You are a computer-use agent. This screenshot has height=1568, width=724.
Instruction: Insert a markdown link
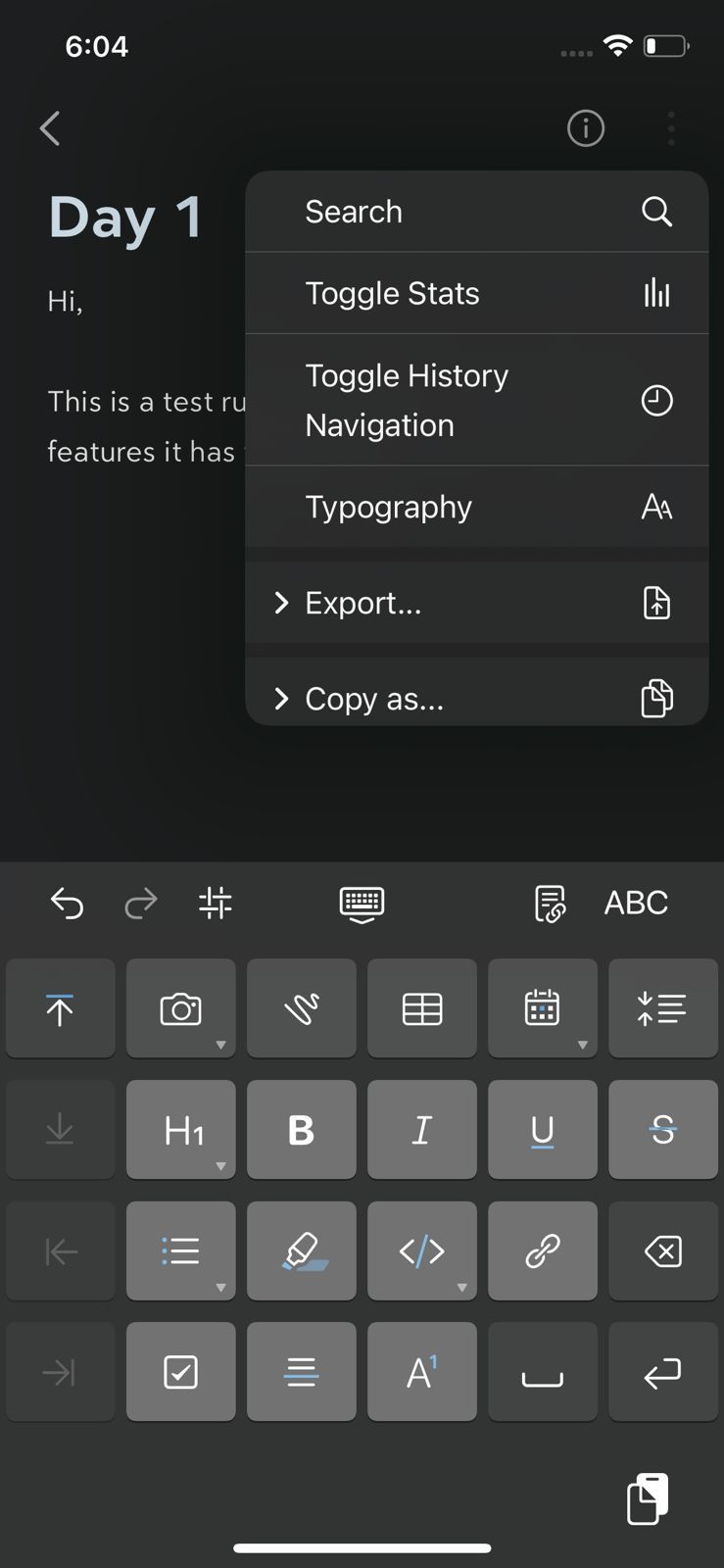[x=543, y=1250]
